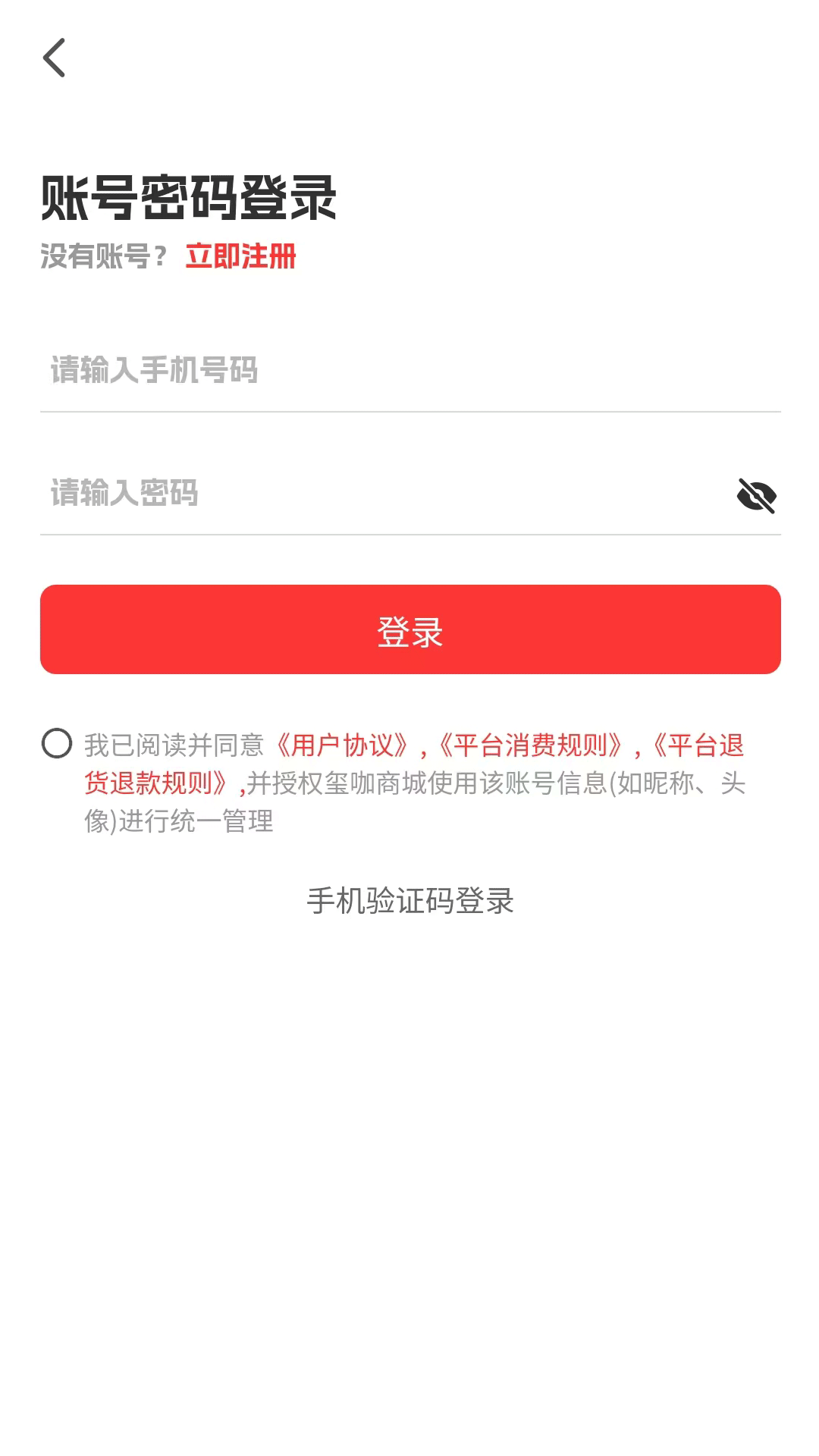Click the password input field
Screen dimensions: 819x1456
[303, 493]
